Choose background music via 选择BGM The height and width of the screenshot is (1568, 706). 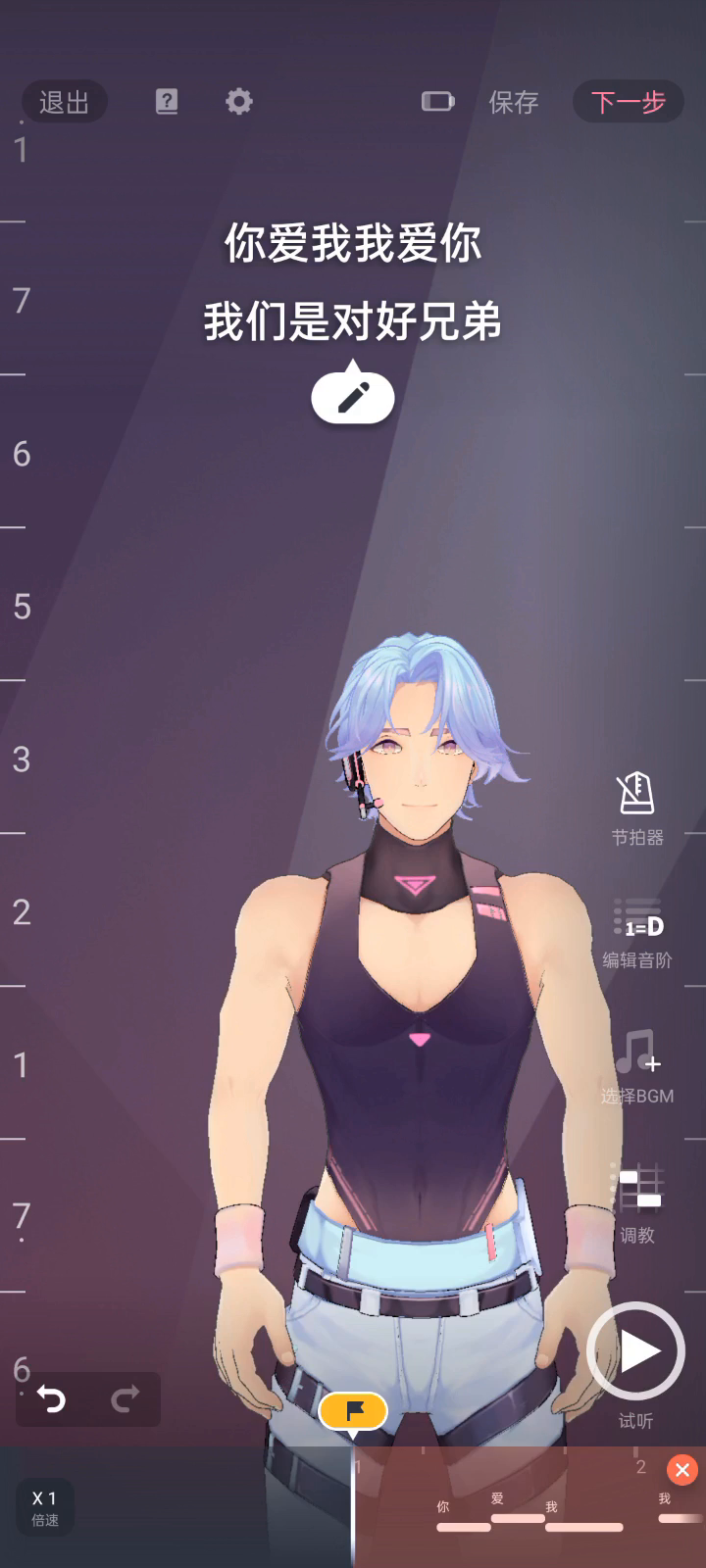coord(637,1066)
